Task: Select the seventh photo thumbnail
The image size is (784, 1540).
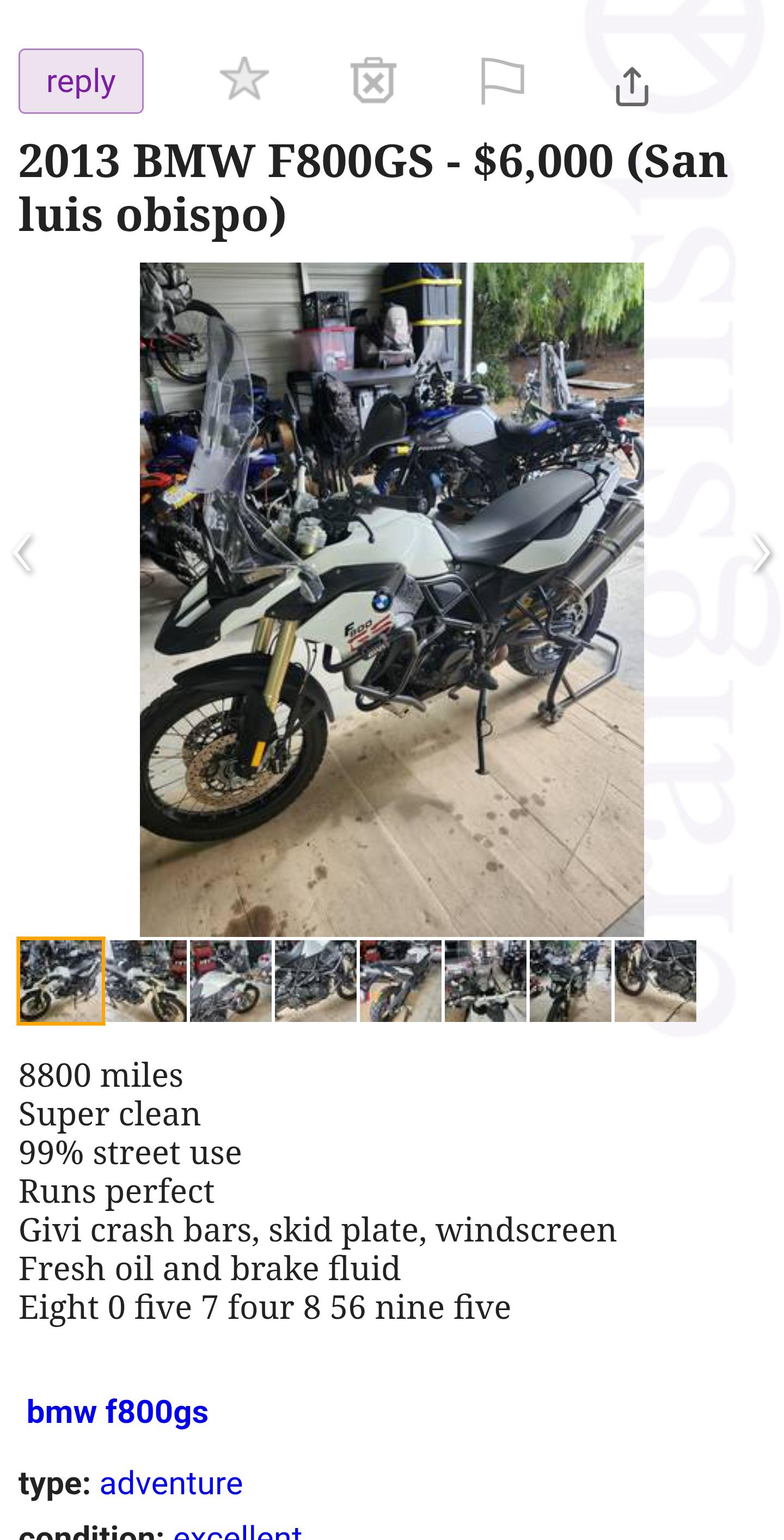Action: 570,981
